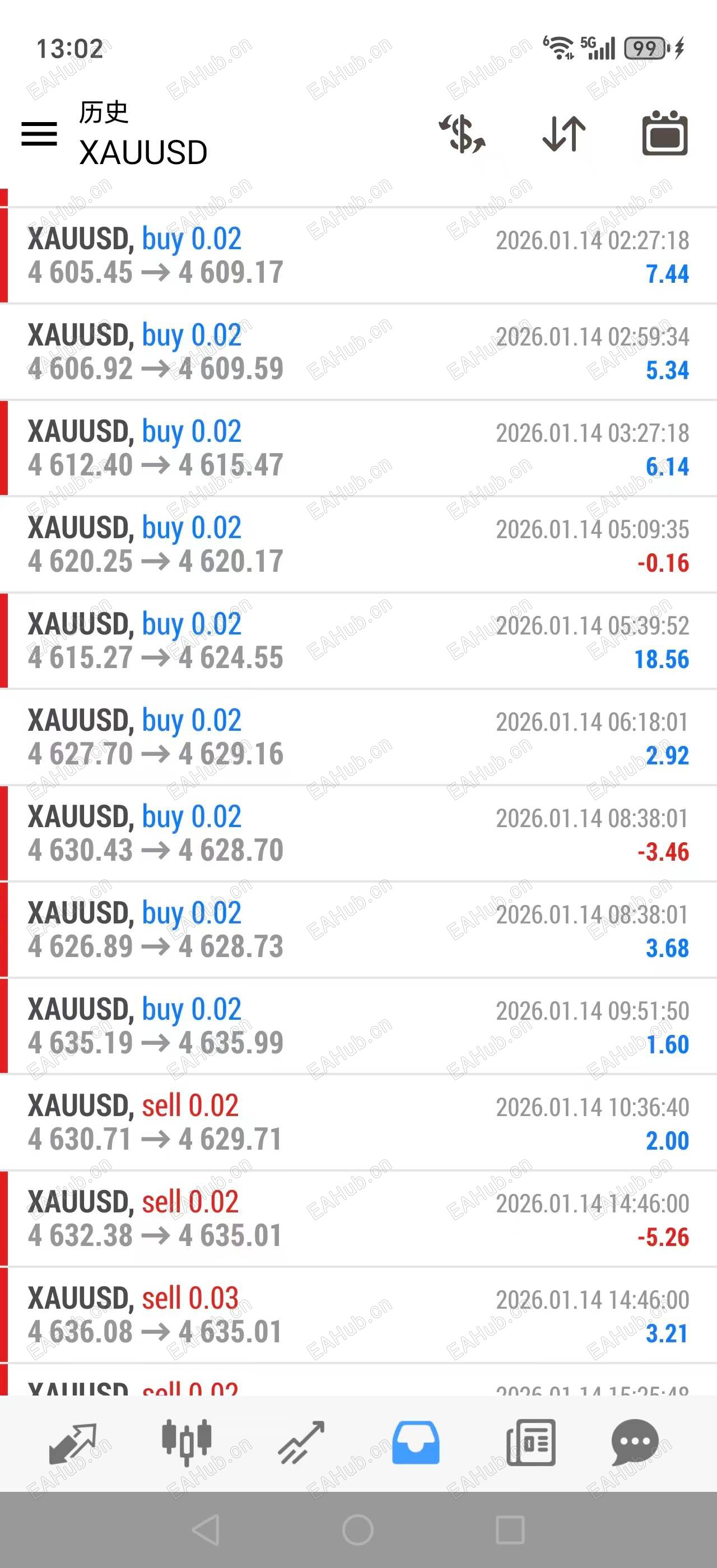
Task: Expand the buy trade closed at 09:51:50
Action: tap(358, 1026)
